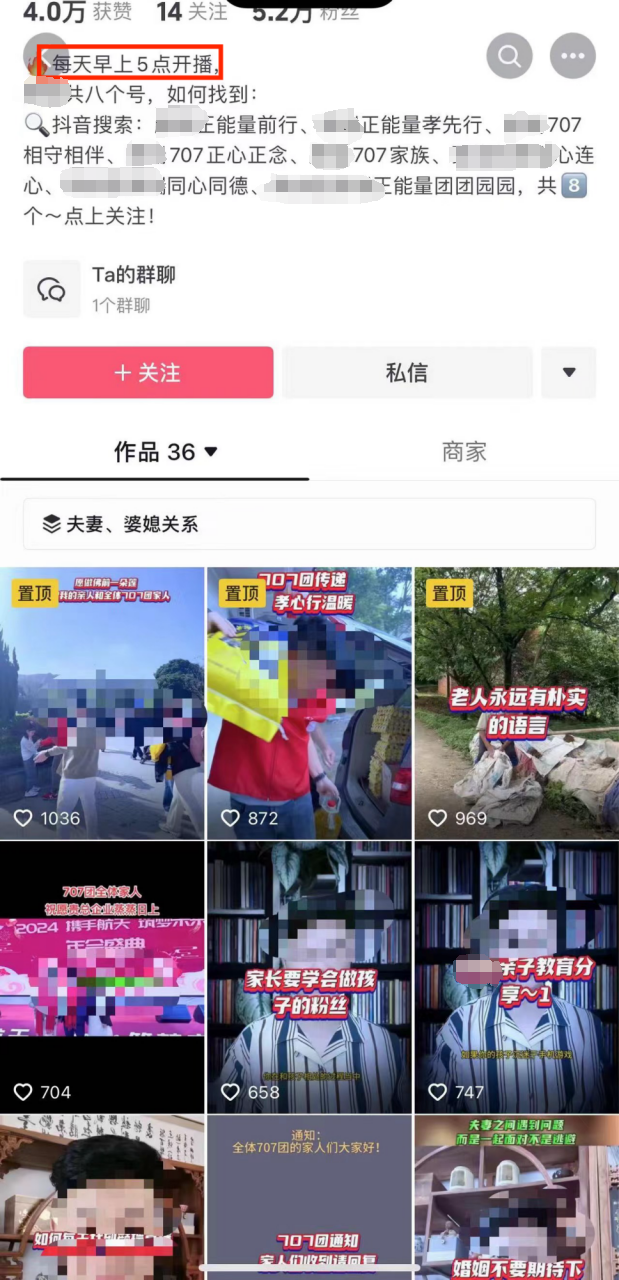Follow this account with 关注 button

coord(148,373)
